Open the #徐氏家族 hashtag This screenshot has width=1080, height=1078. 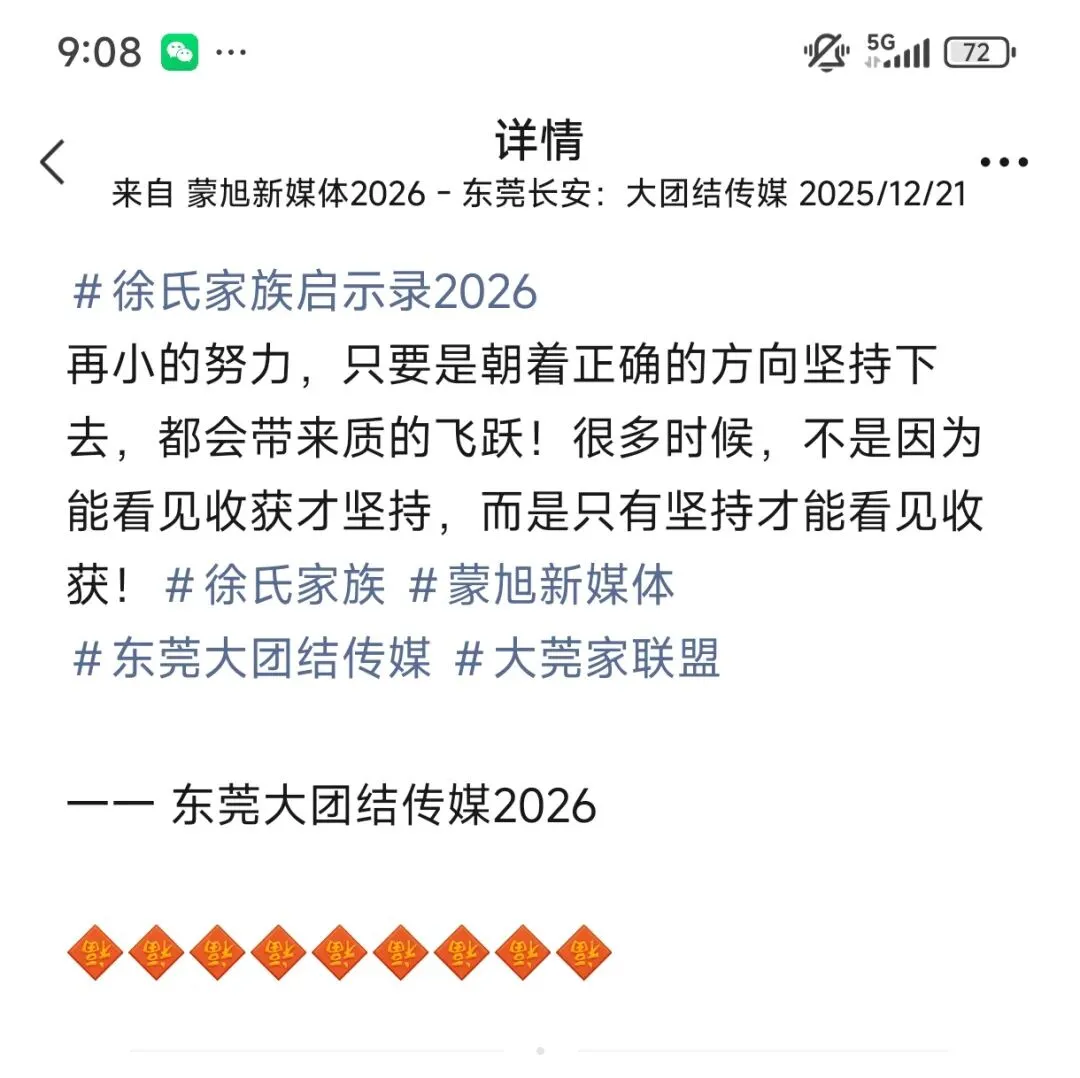(x=275, y=585)
